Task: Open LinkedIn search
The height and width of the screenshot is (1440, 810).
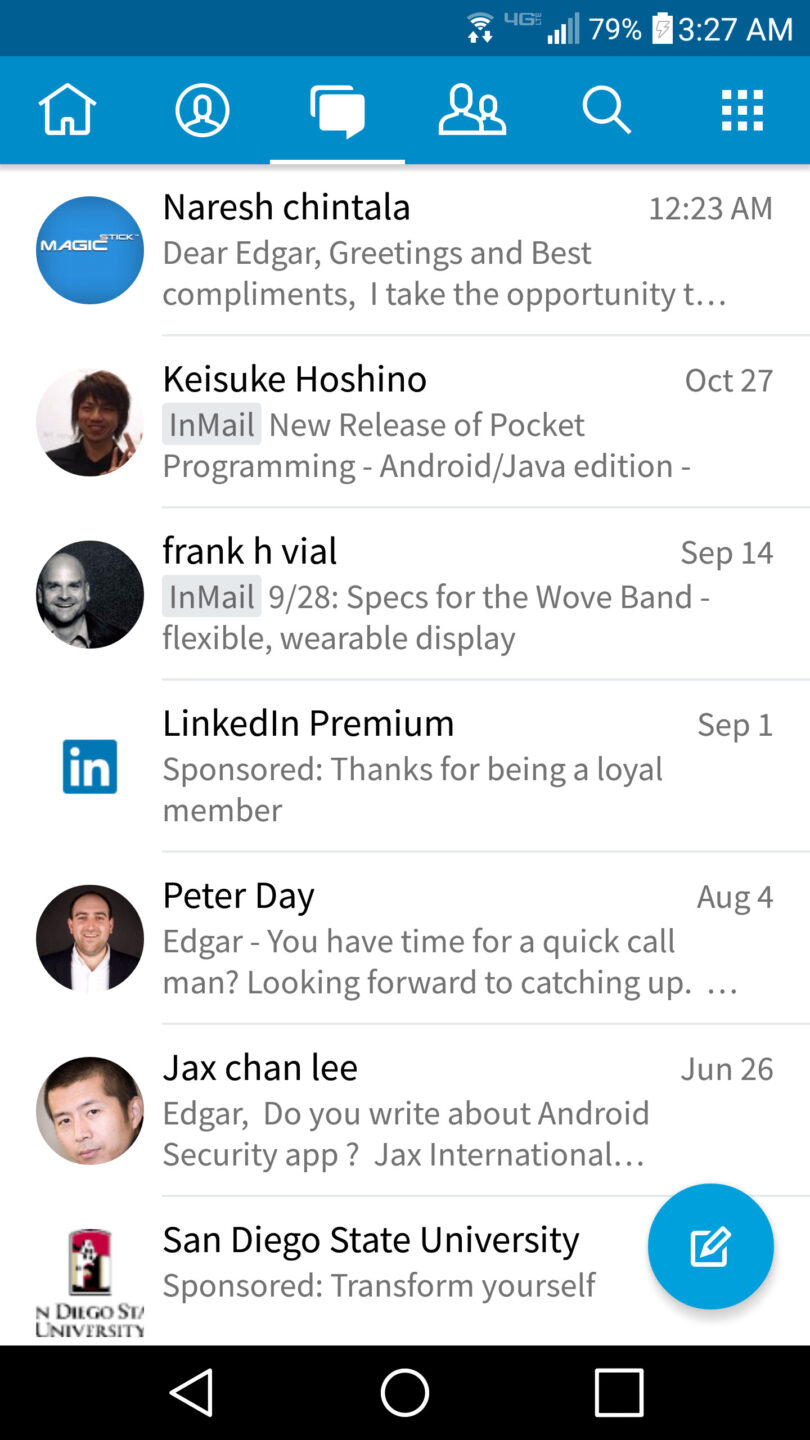Action: point(606,110)
